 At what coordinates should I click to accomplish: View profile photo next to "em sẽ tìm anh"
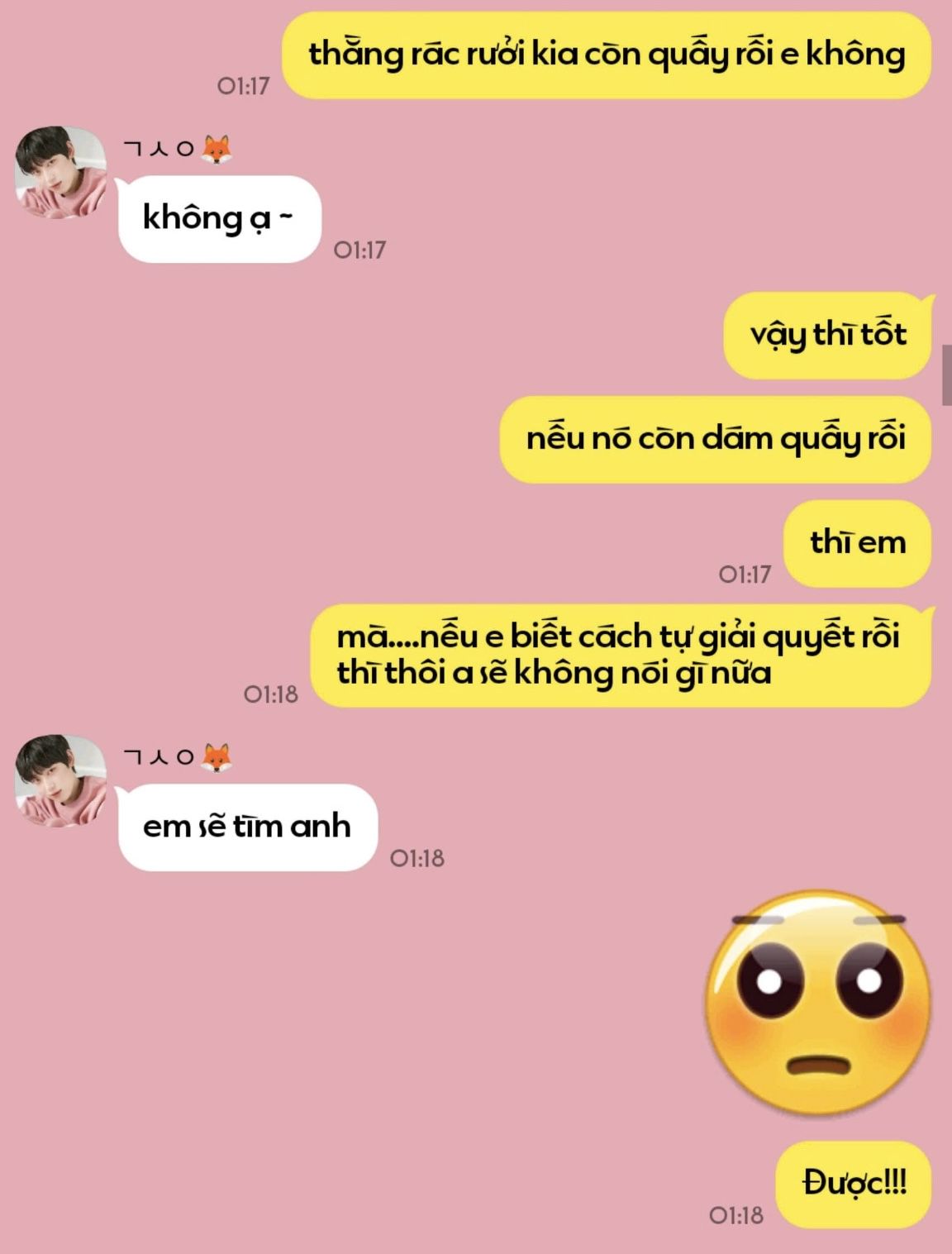tap(61, 781)
